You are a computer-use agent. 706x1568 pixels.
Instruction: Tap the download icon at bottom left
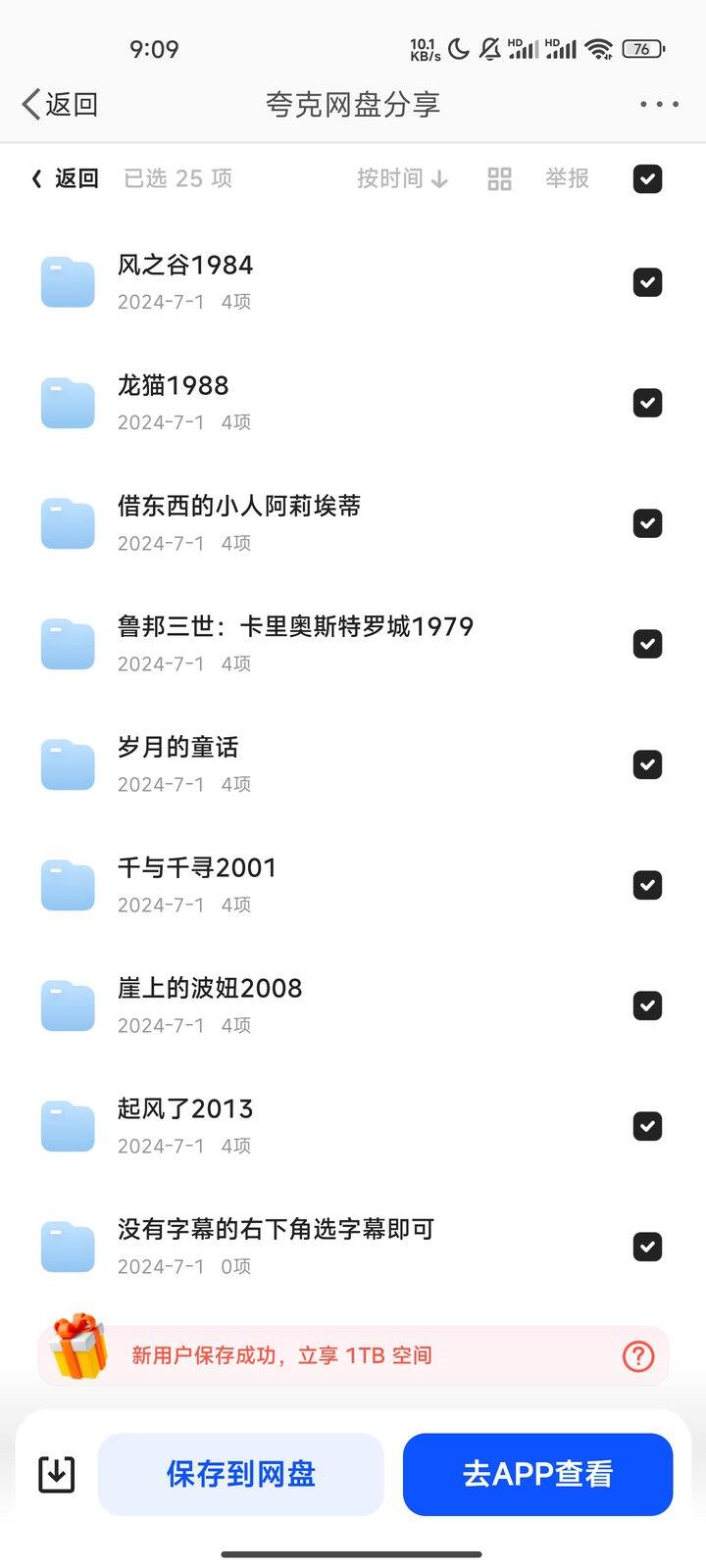click(x=56, y=1474)
